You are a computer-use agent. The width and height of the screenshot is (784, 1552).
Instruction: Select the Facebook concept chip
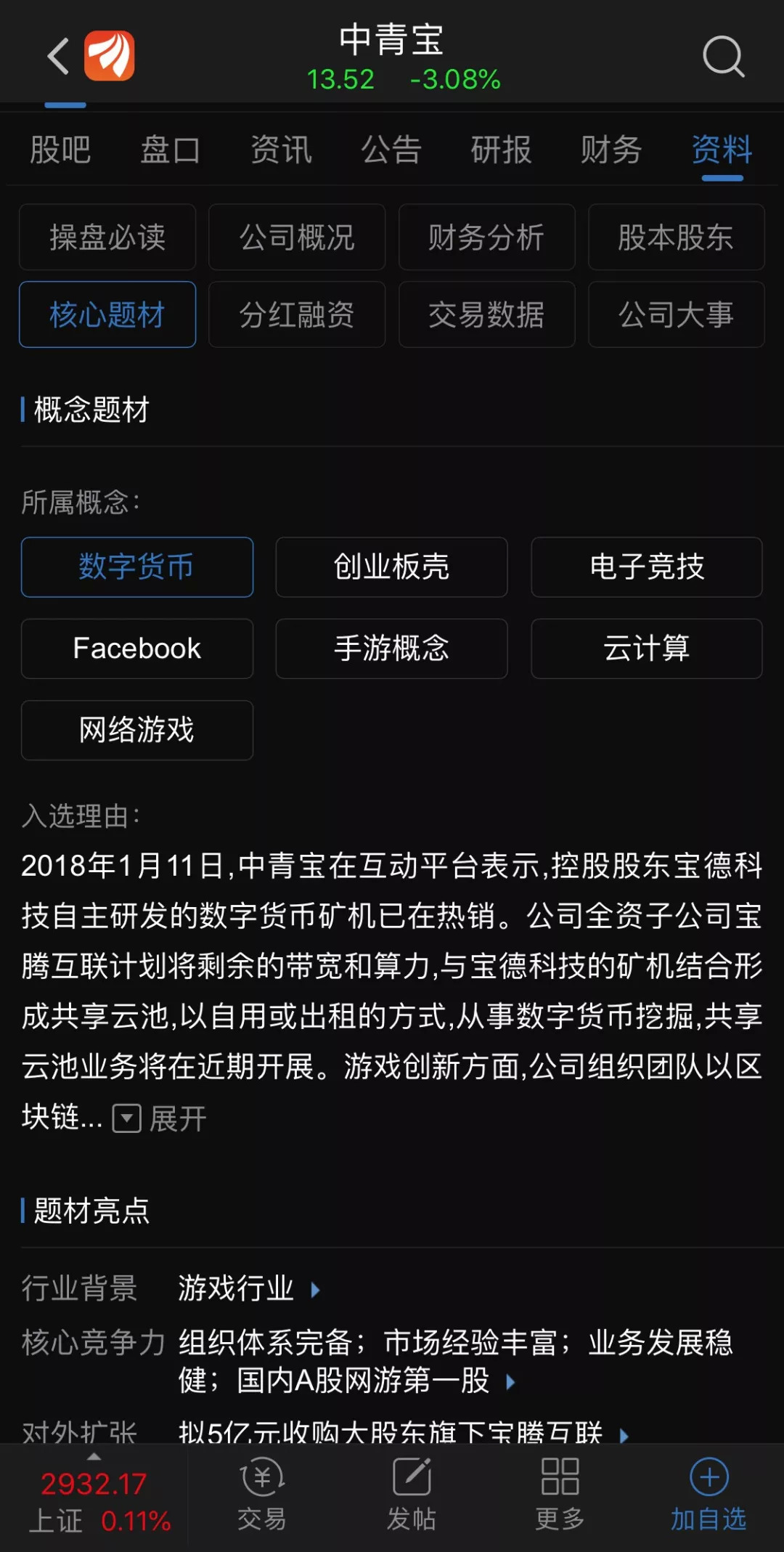[137, 649]
